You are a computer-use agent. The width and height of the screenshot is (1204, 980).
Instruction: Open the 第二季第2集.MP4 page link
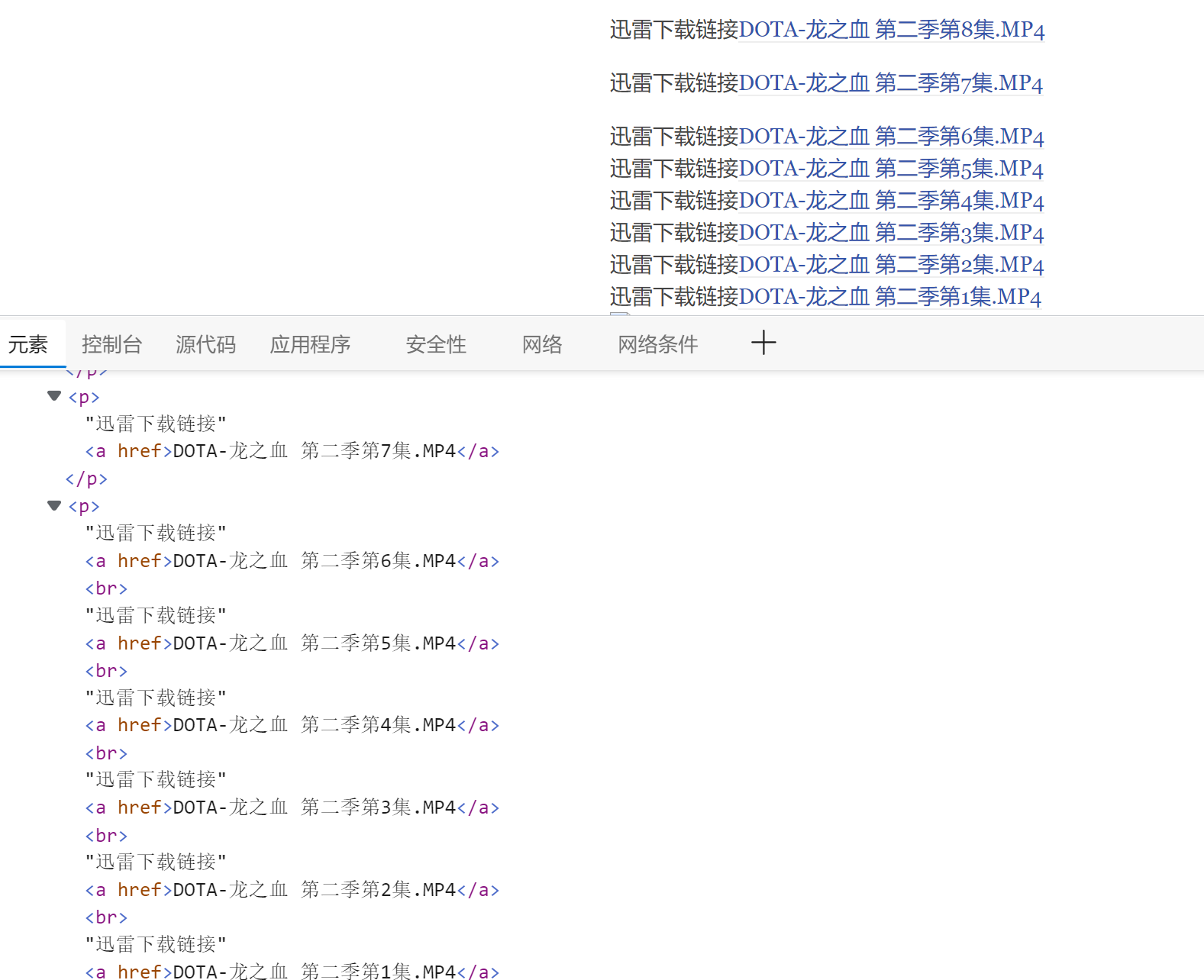890,265
